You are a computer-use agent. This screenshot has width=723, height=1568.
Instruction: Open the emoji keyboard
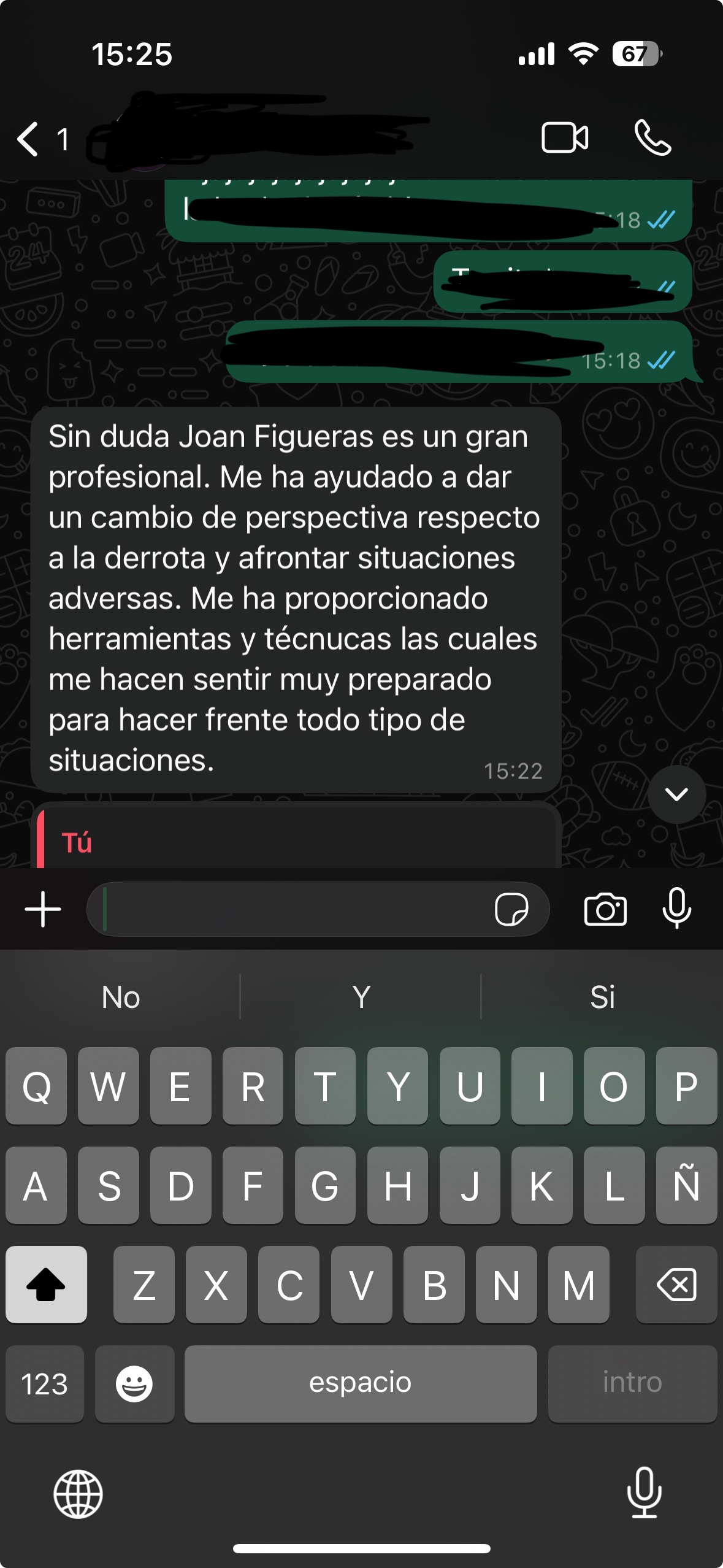tap(134, 1383)
